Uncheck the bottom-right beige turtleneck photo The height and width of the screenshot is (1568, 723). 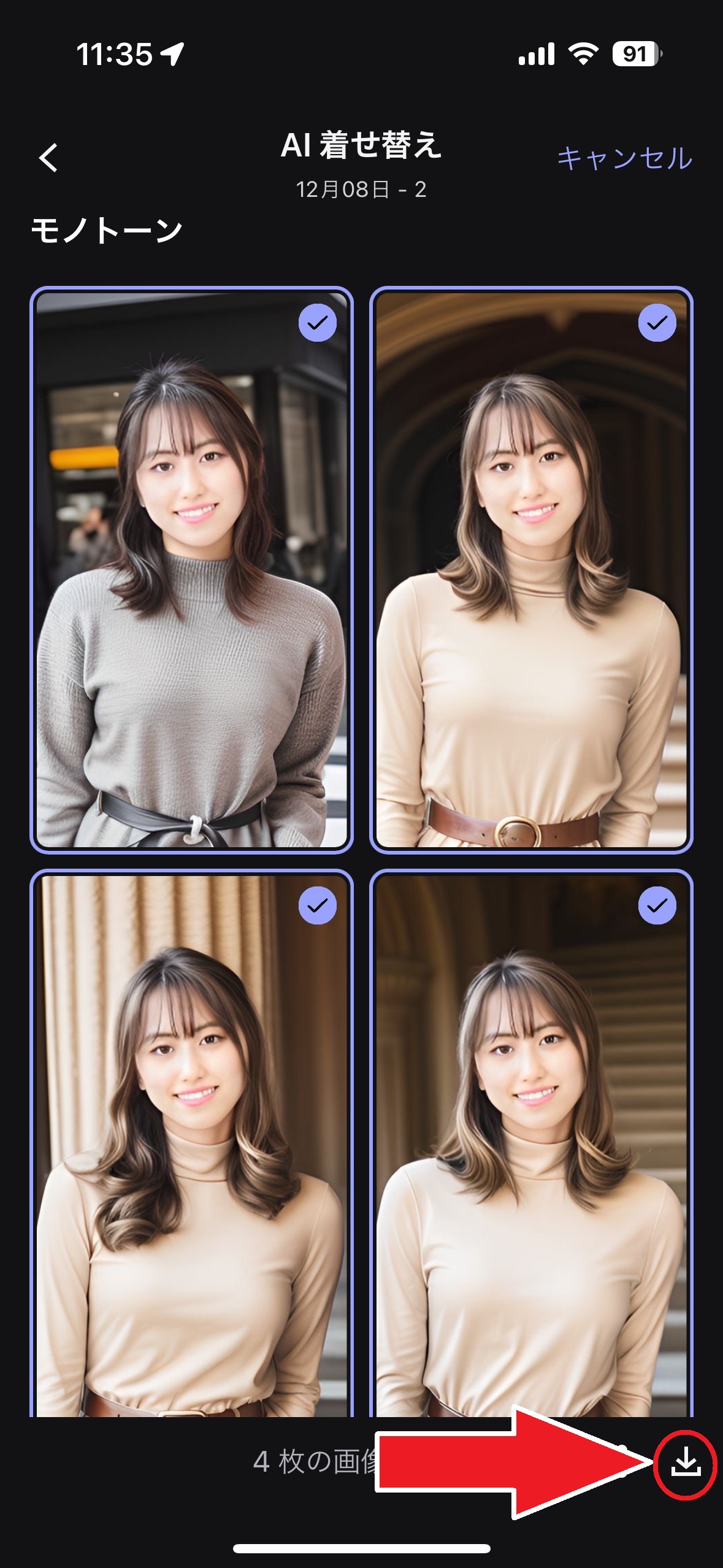coord(657,905)
